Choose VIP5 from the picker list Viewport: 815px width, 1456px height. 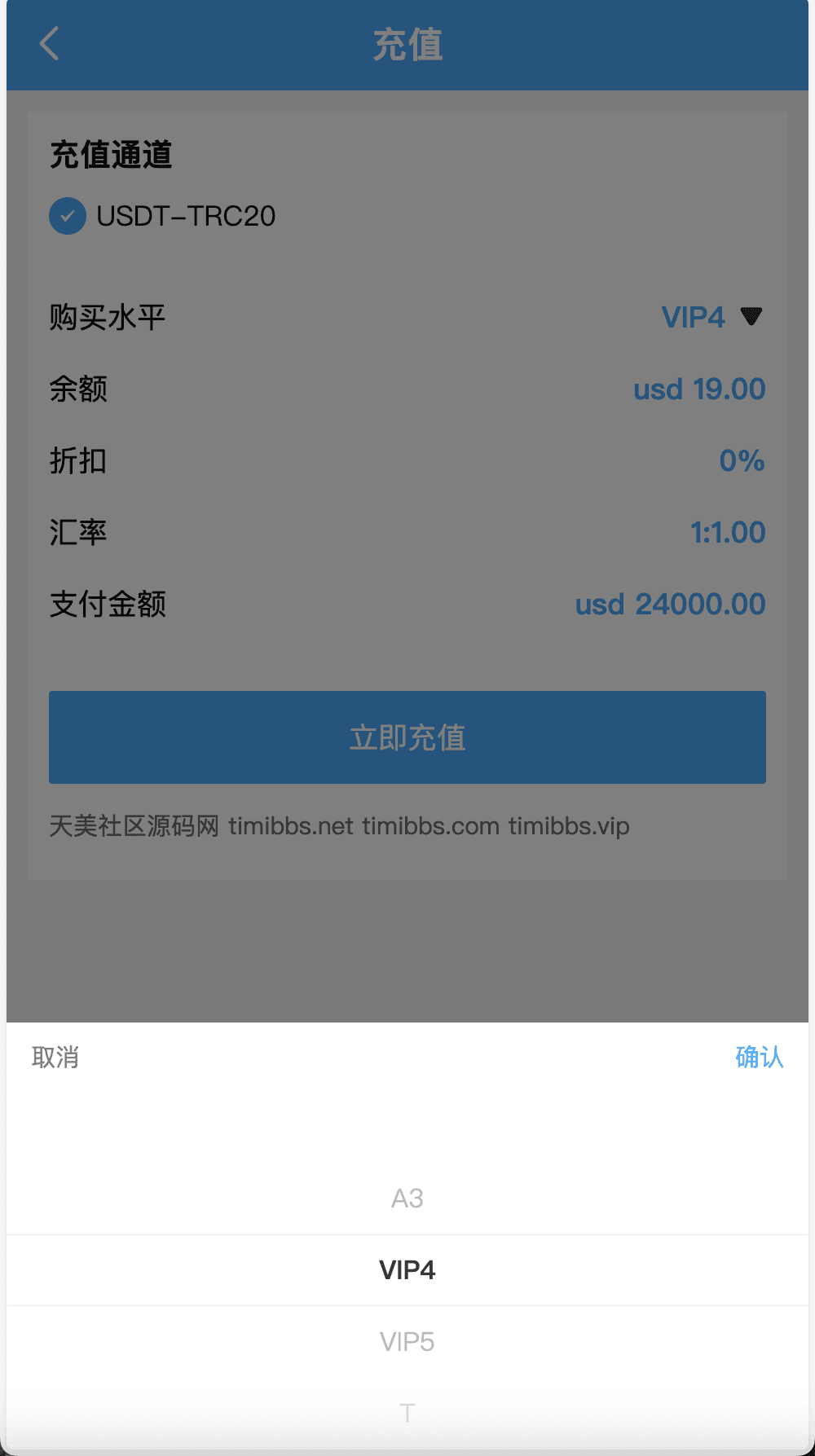407,1342
